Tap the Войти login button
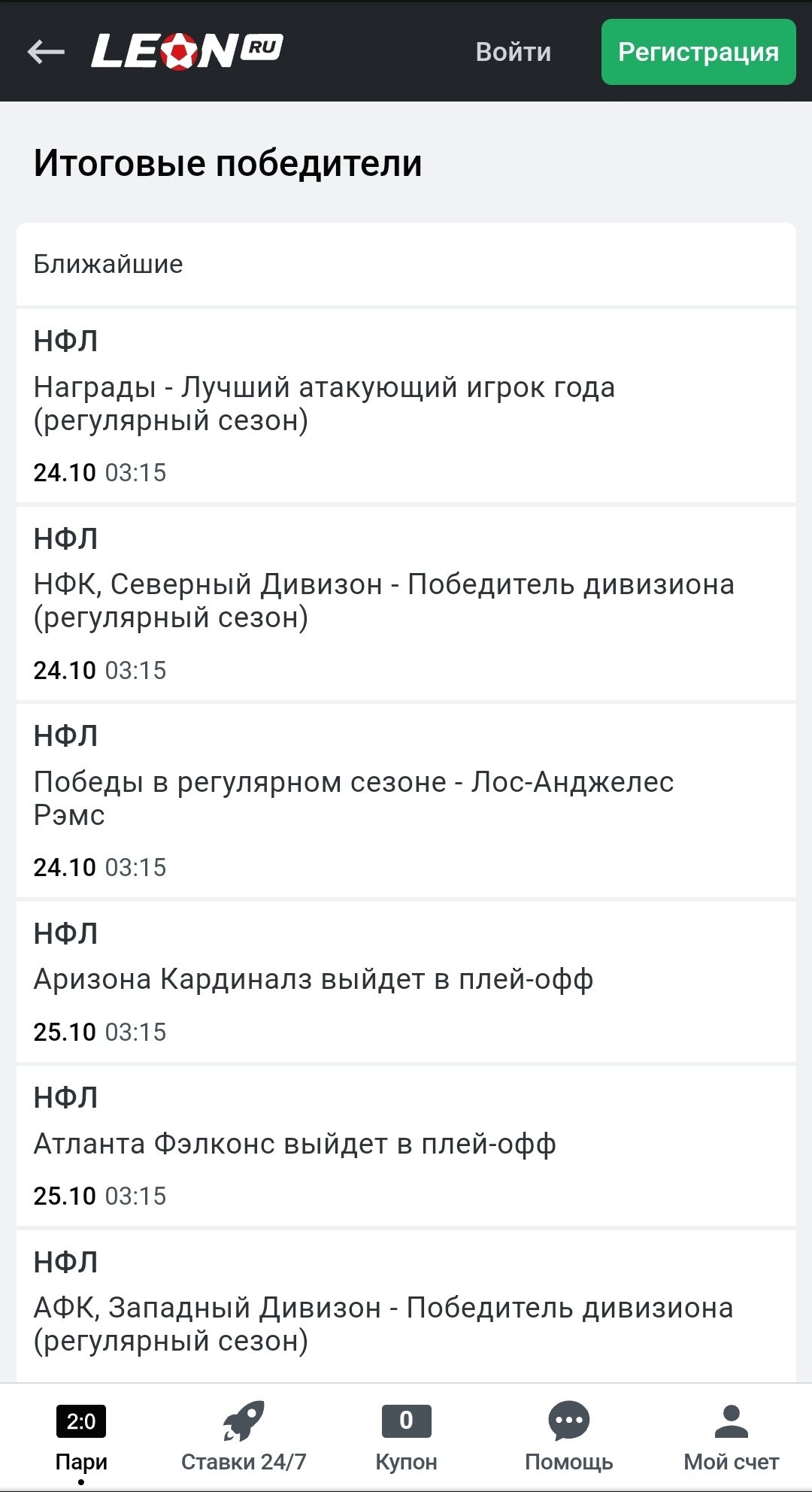The image size is (812, 1492). click(x=514, y=52)
